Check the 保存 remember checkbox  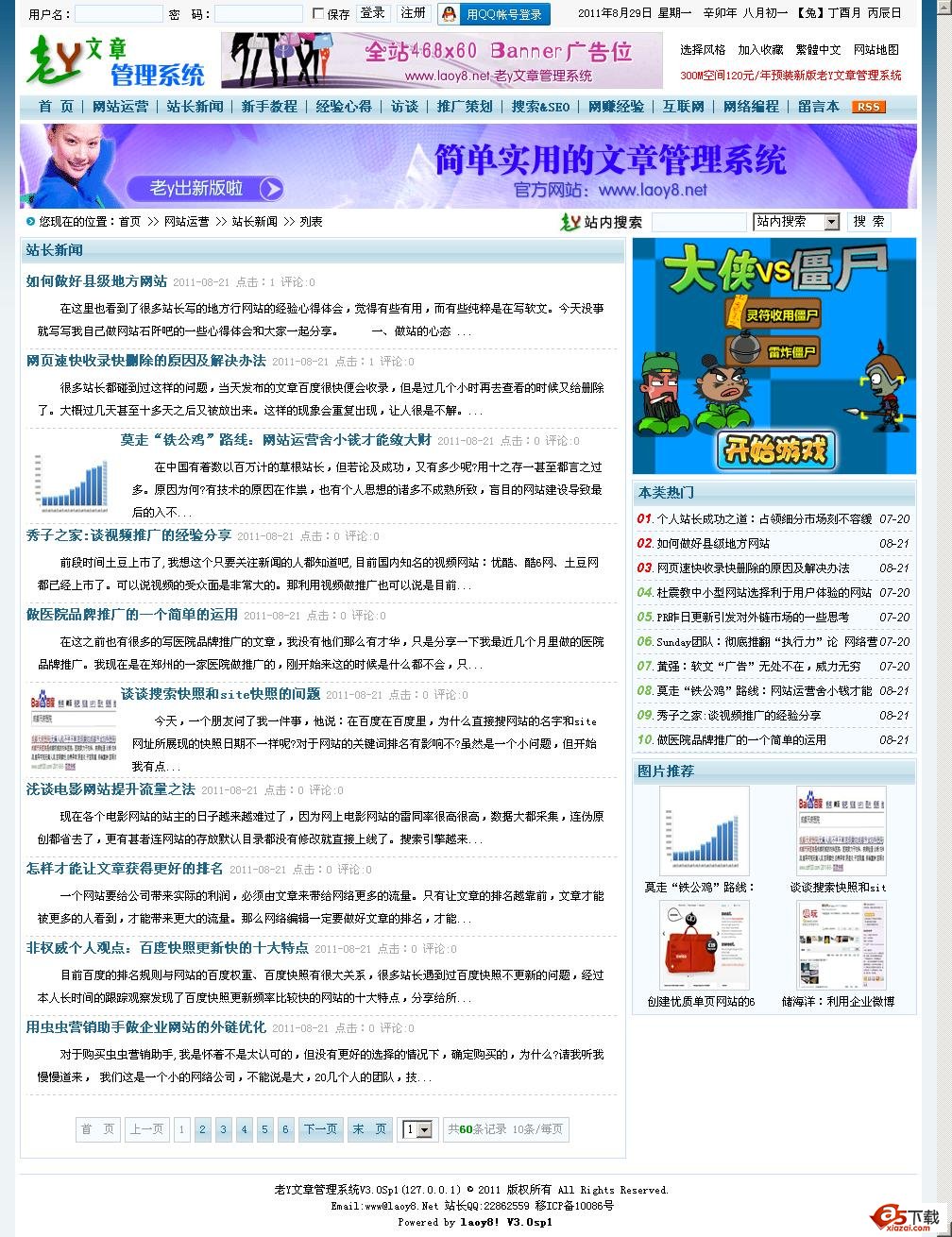(x=319, y=14)
